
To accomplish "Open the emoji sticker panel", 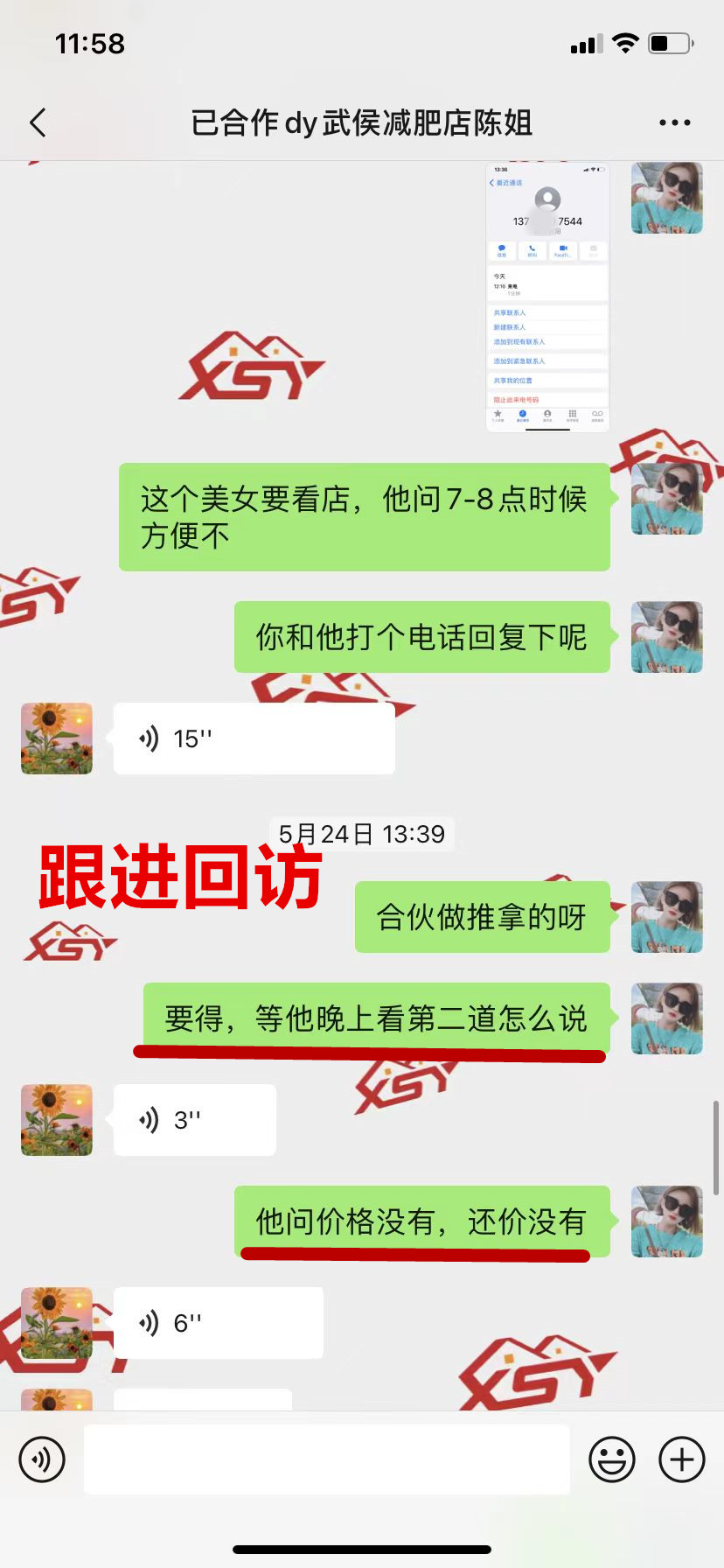I will pos(611,1459).
